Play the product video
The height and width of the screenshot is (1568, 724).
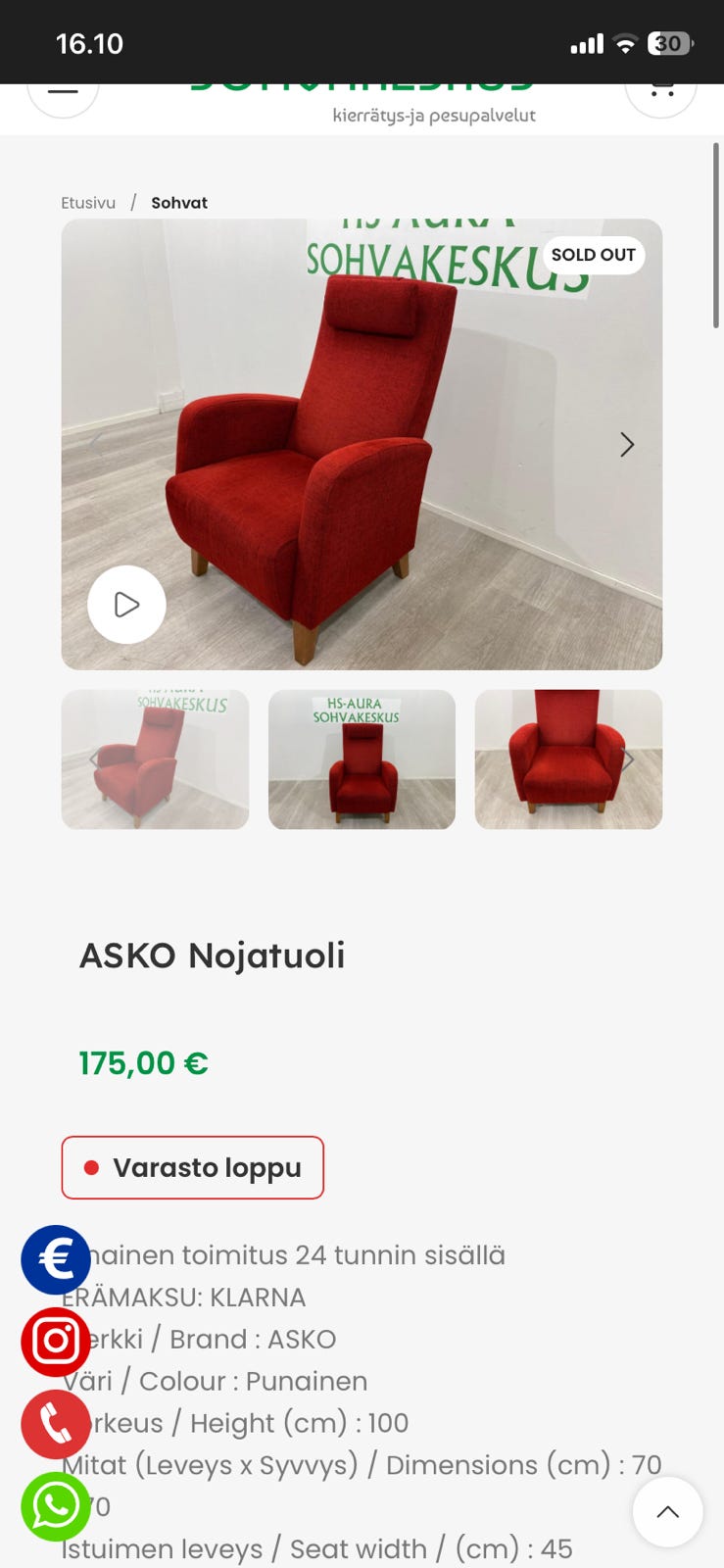coord(125,605)
